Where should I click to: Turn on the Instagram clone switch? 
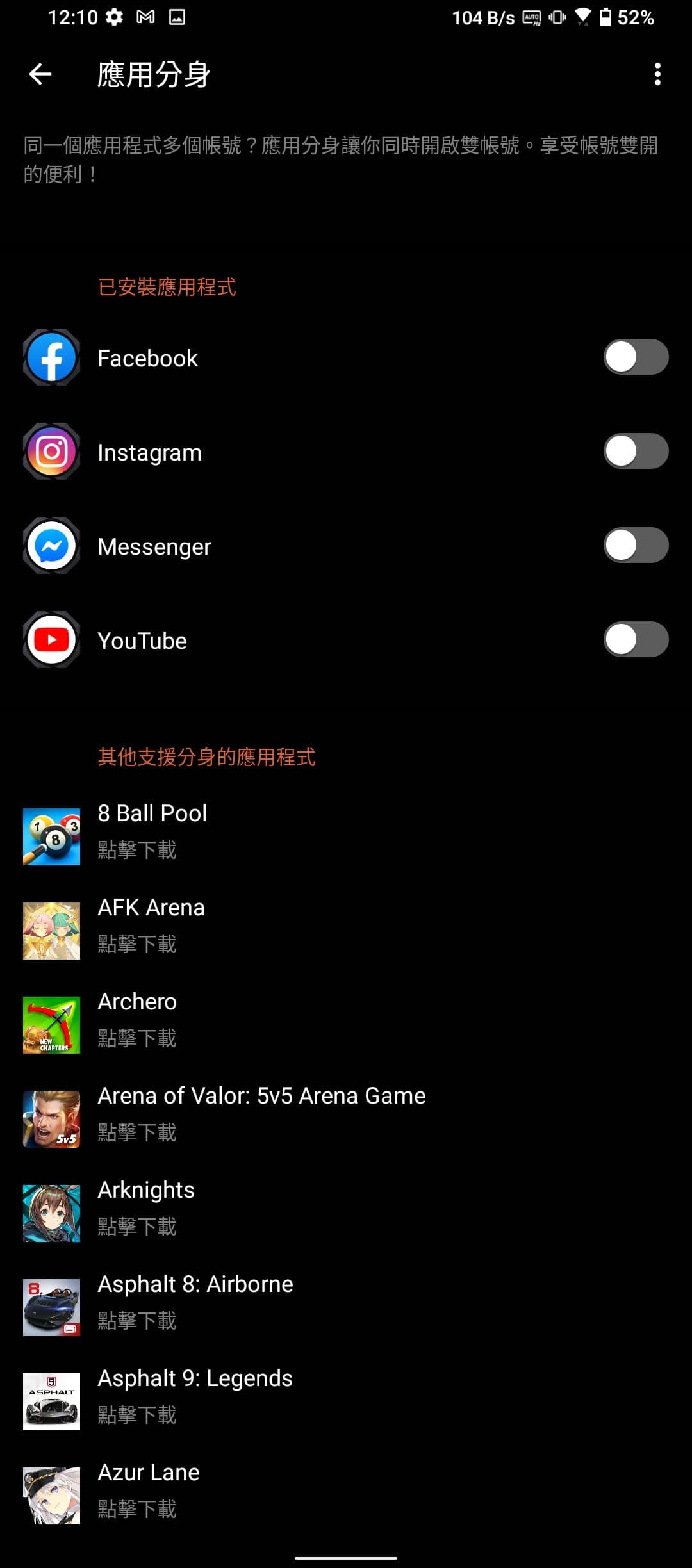click(636, 452)
